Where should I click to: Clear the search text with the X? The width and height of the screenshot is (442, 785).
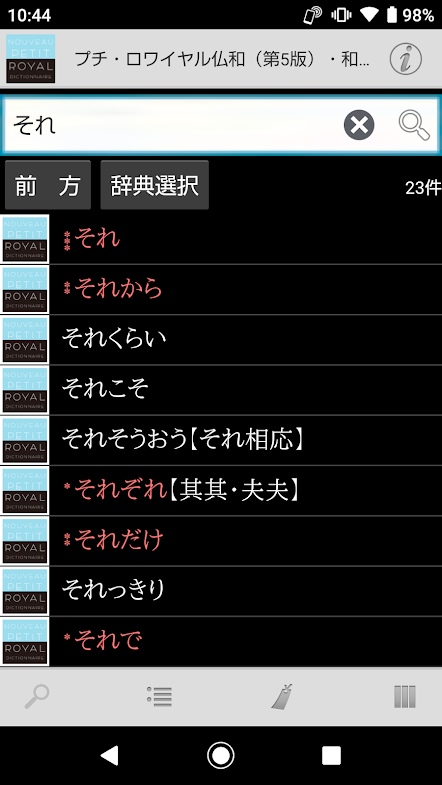click(359, 125)
